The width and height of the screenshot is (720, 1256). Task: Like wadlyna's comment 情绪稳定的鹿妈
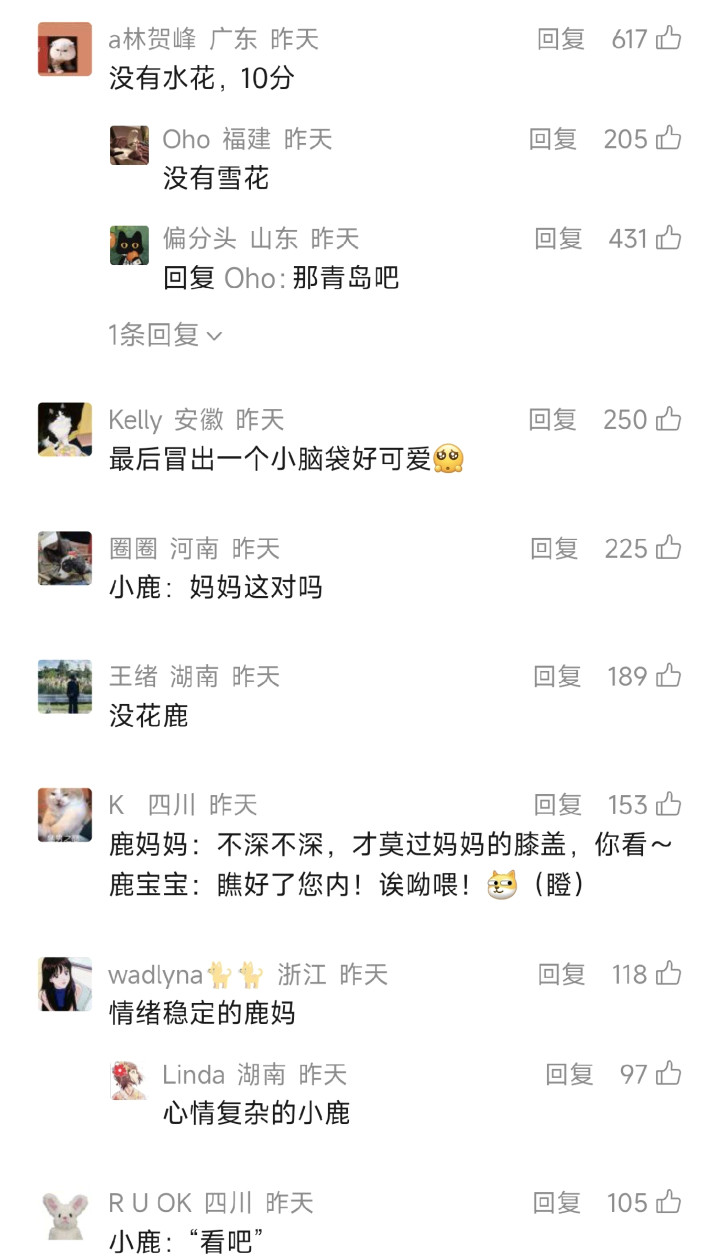pos(668,974)
